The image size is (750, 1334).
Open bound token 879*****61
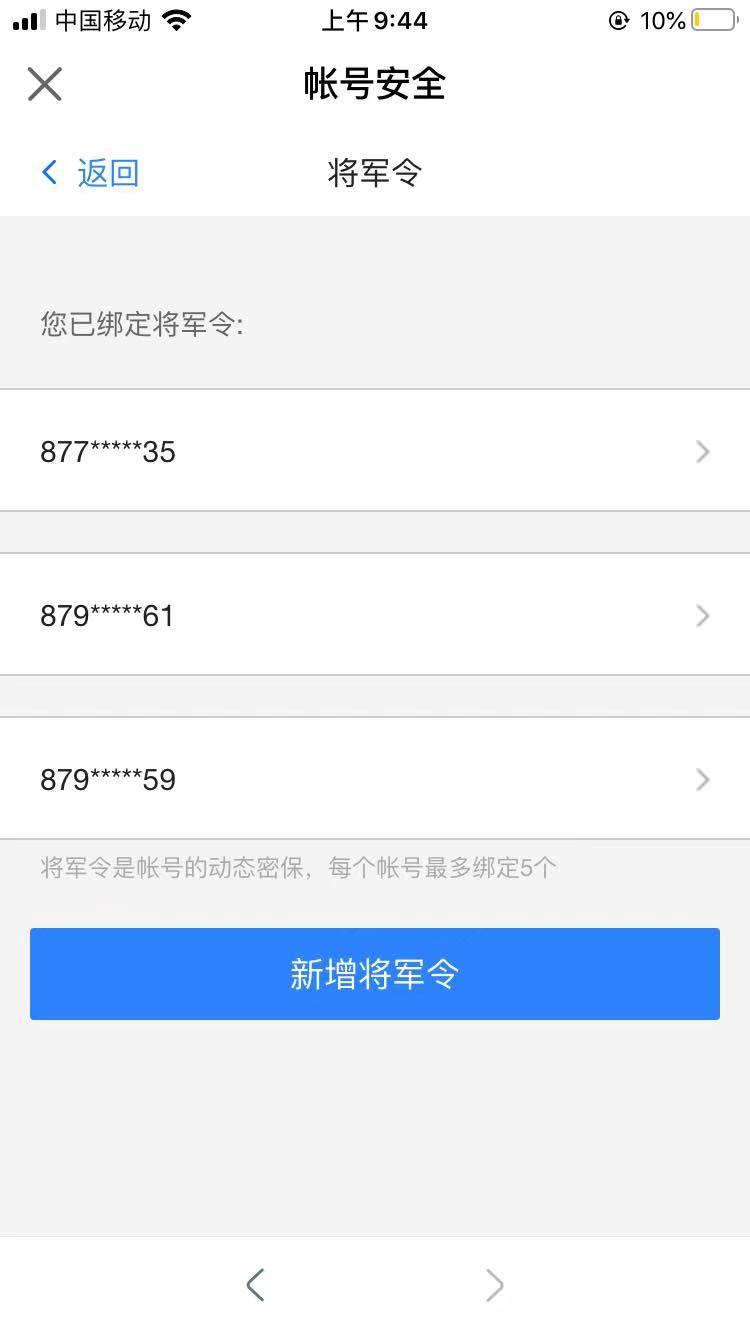tap(375, 615)
